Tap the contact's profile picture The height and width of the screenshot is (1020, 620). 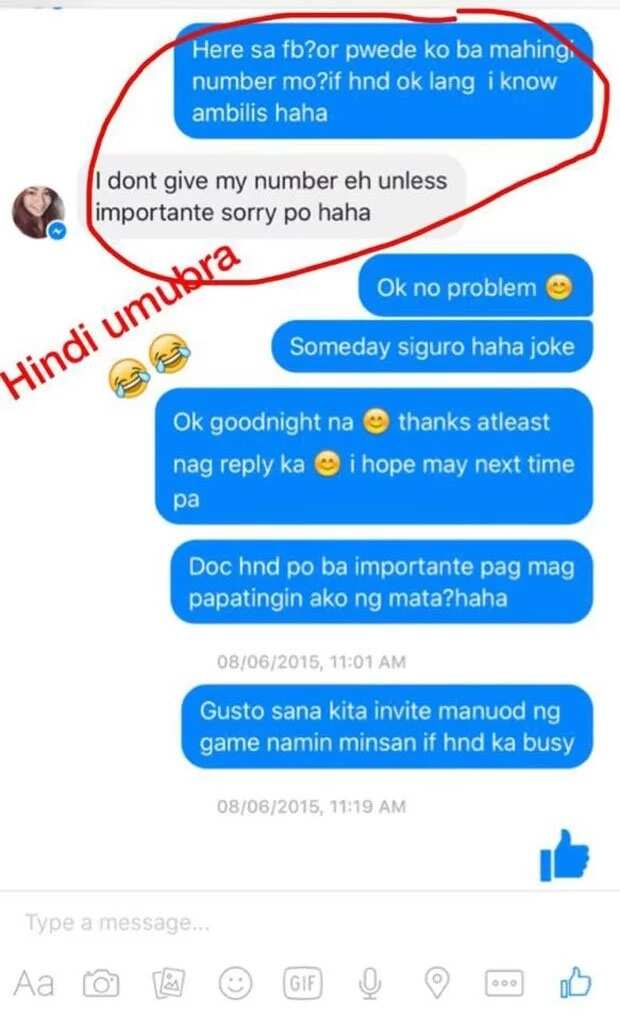point(40,212)
